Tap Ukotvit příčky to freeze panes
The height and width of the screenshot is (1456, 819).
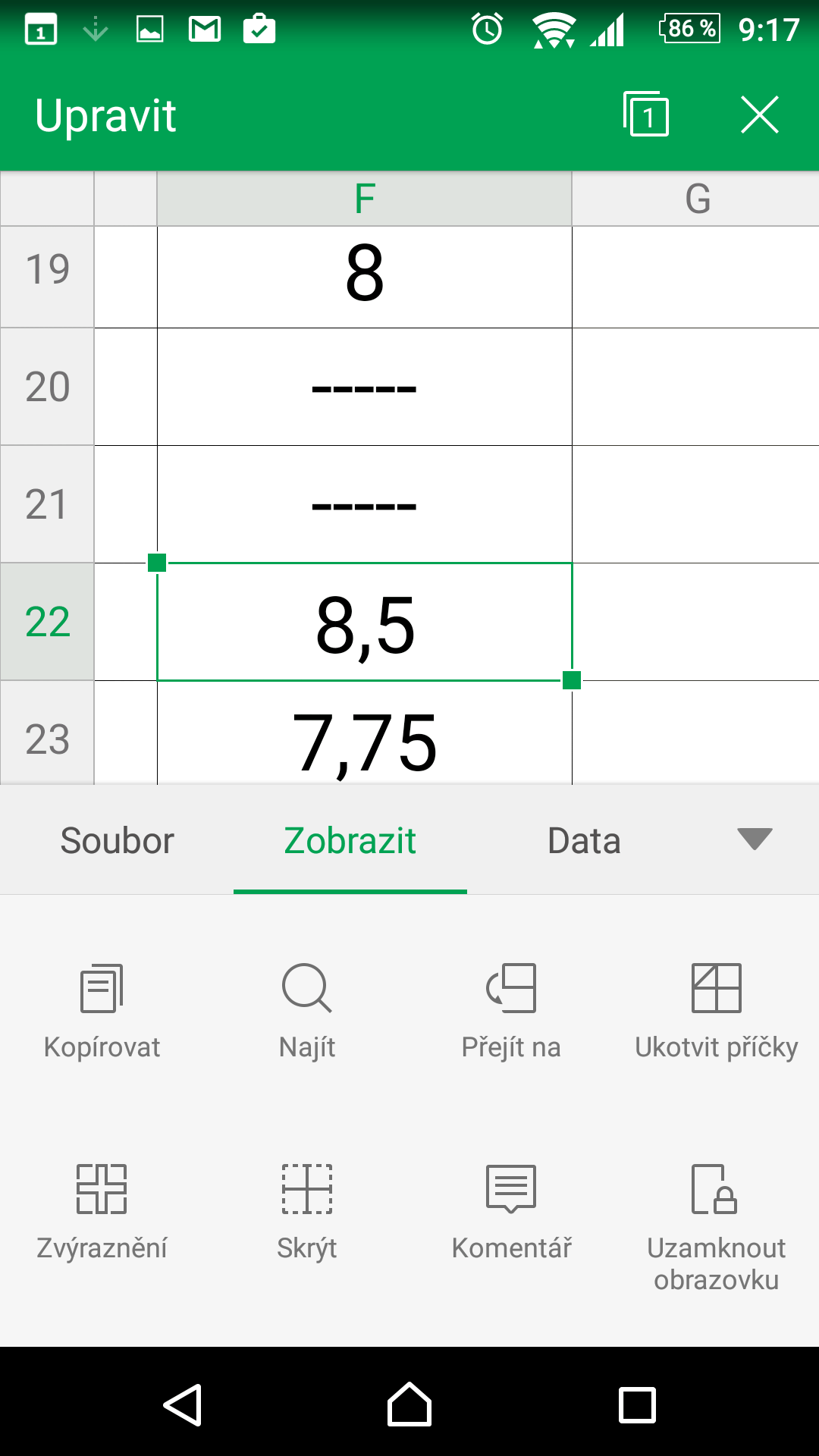pos(717,1012)
